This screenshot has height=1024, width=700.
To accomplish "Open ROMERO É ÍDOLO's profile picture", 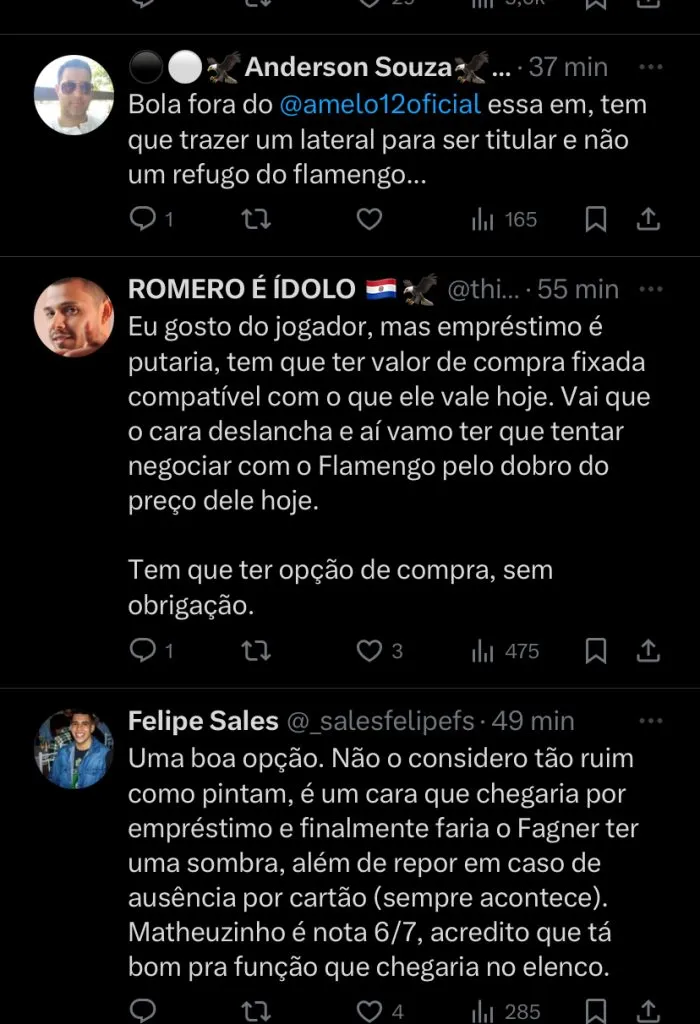I will click(x=74, y=317).
